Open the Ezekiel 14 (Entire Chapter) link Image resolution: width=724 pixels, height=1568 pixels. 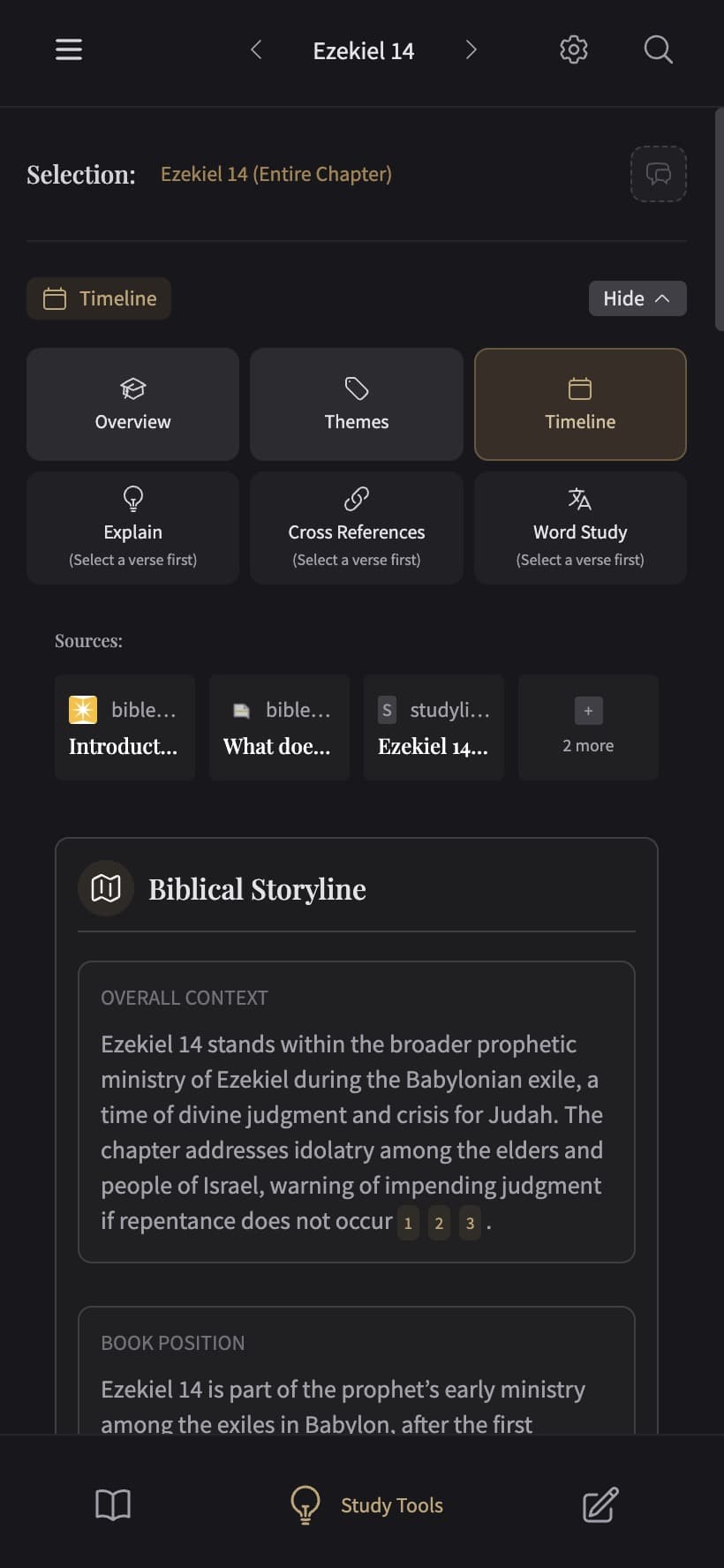pyautogui.click(x=275, y=174)
